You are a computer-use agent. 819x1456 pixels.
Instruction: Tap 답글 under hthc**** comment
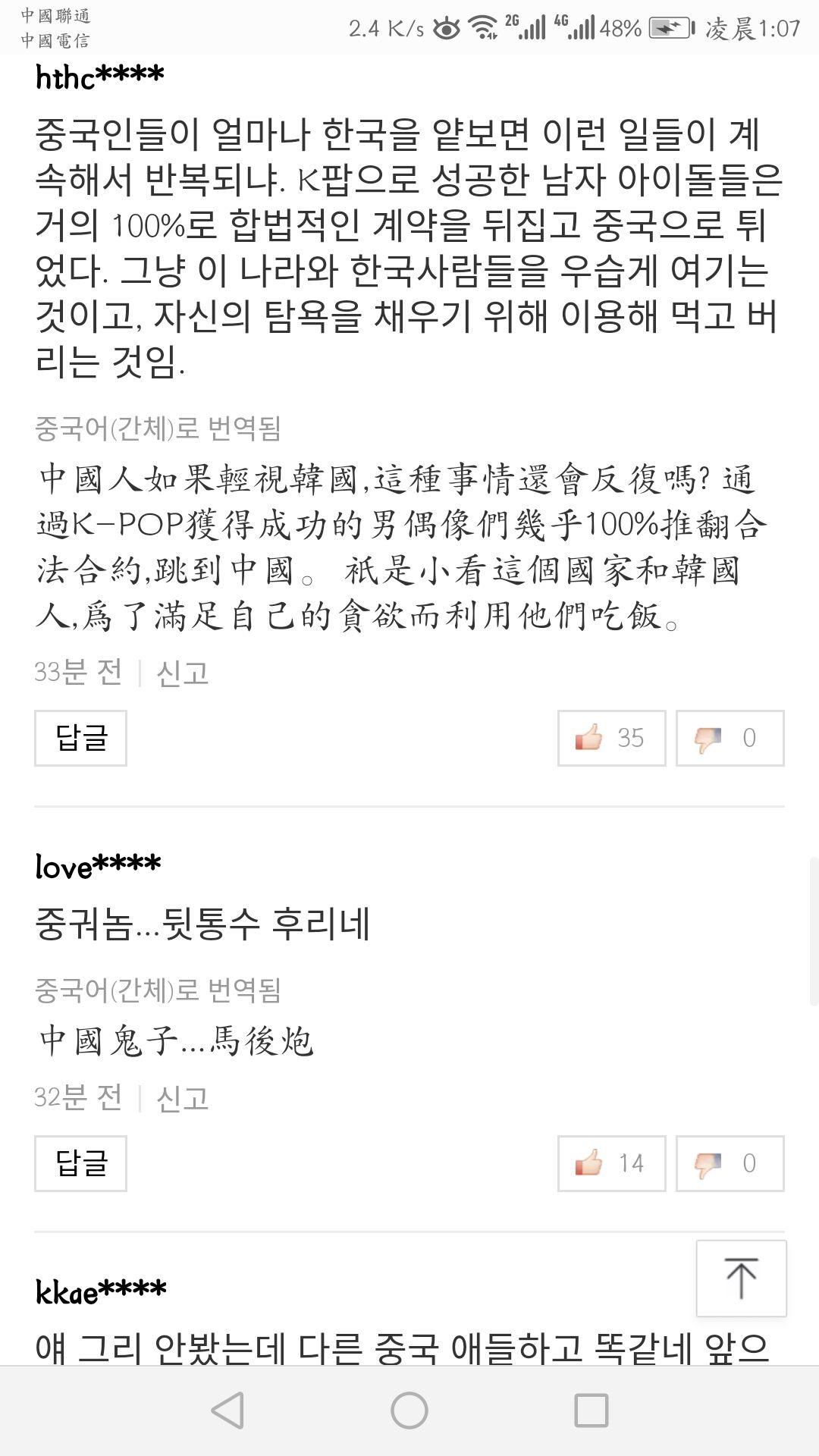[80, 738]
